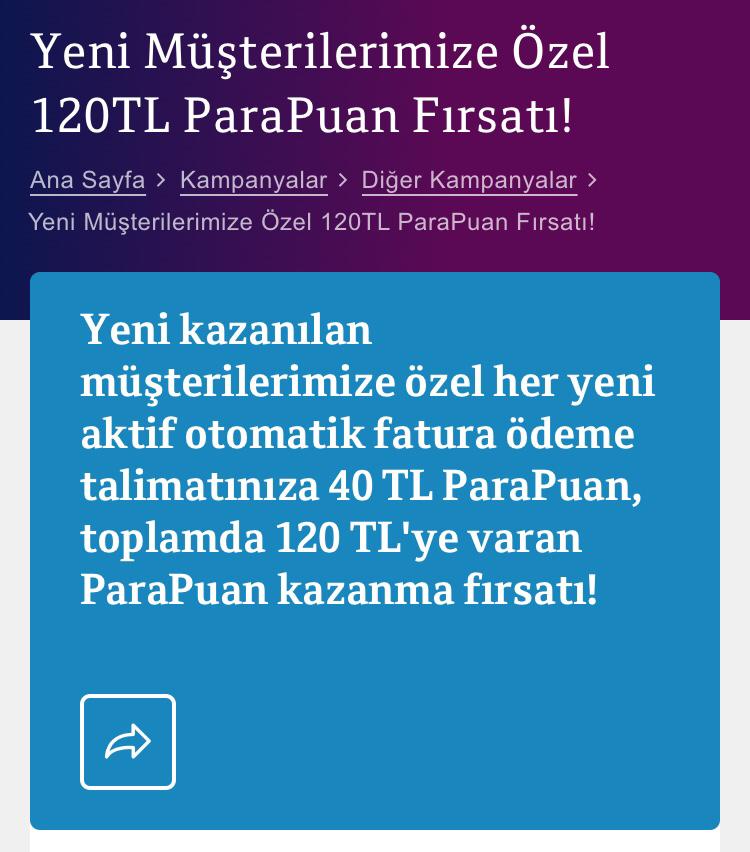Open the Kampanyalar breadcrumb link
This screenshot has width=750, height=852.
(x=253, y=180)
